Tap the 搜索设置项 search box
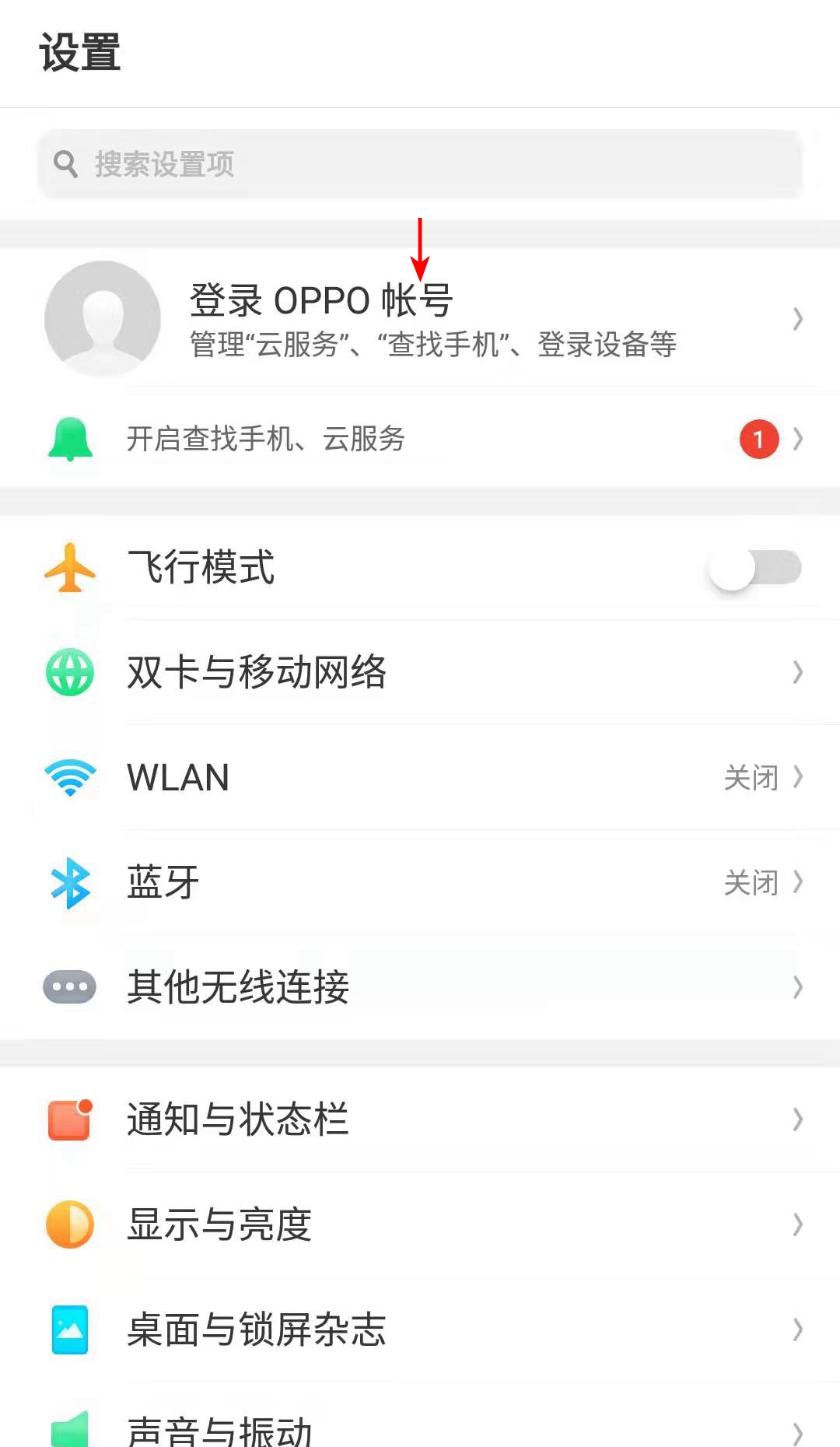 [x=420, y=164]
